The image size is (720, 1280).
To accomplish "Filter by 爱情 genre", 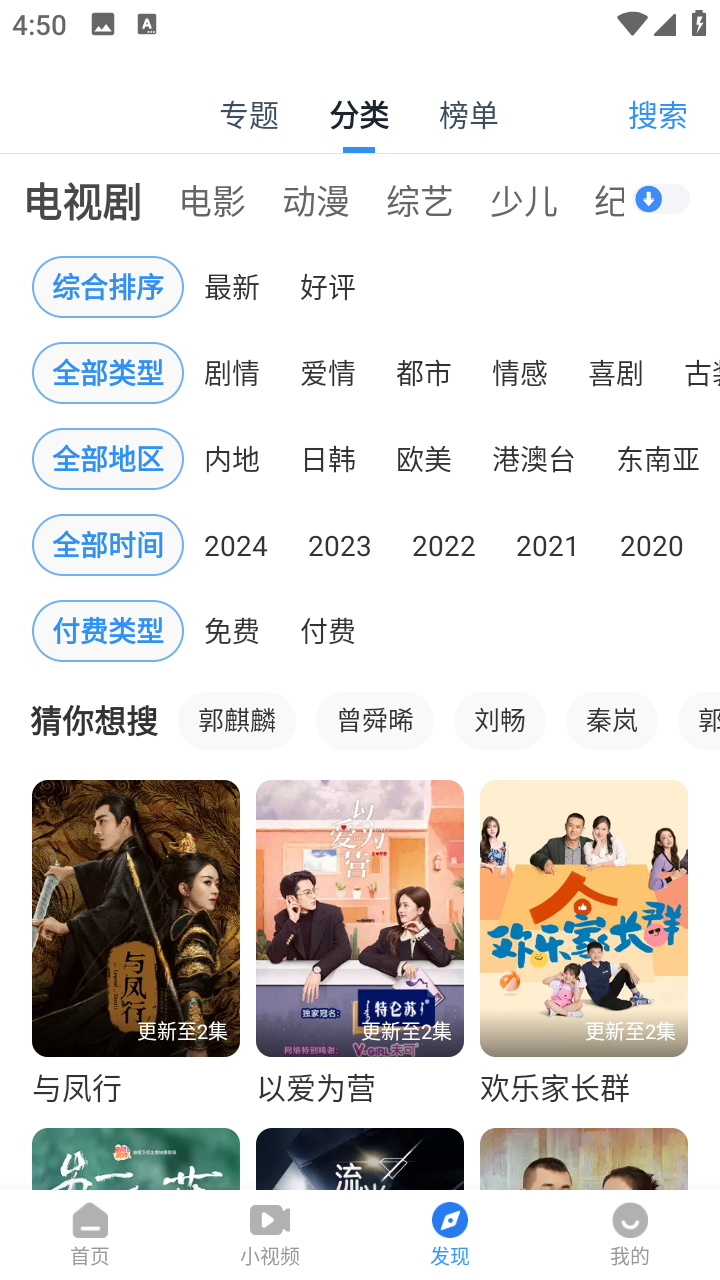I will click(x=328, y=374).
